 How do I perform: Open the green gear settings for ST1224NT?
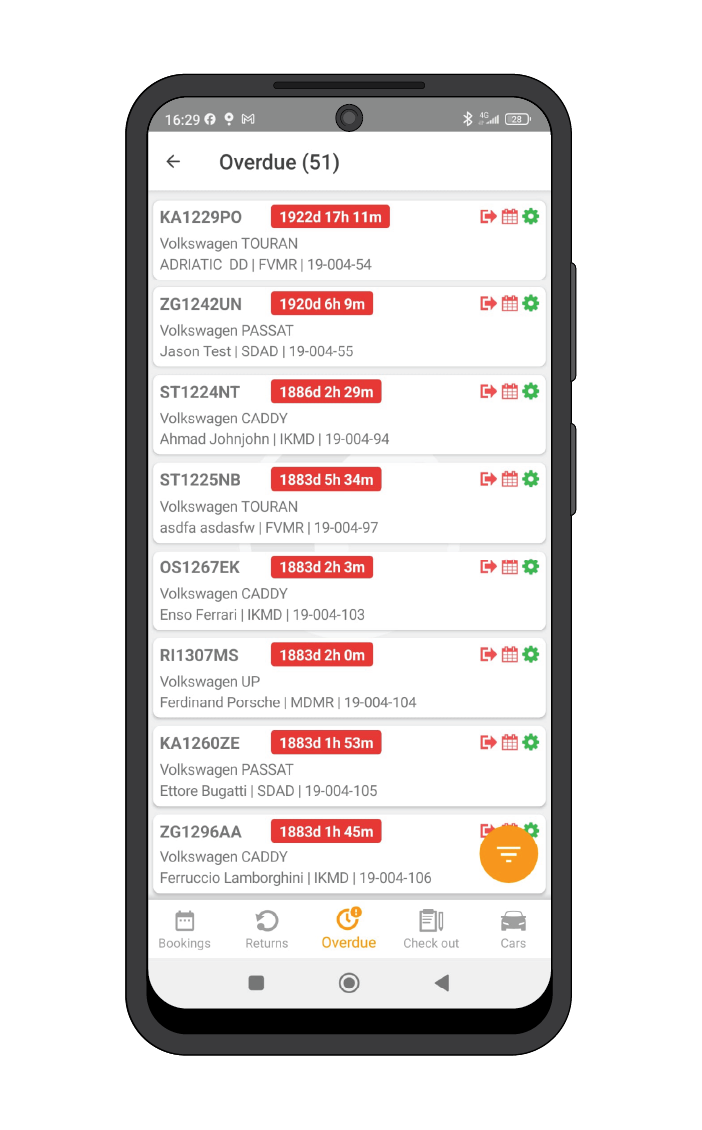(531, 391)
